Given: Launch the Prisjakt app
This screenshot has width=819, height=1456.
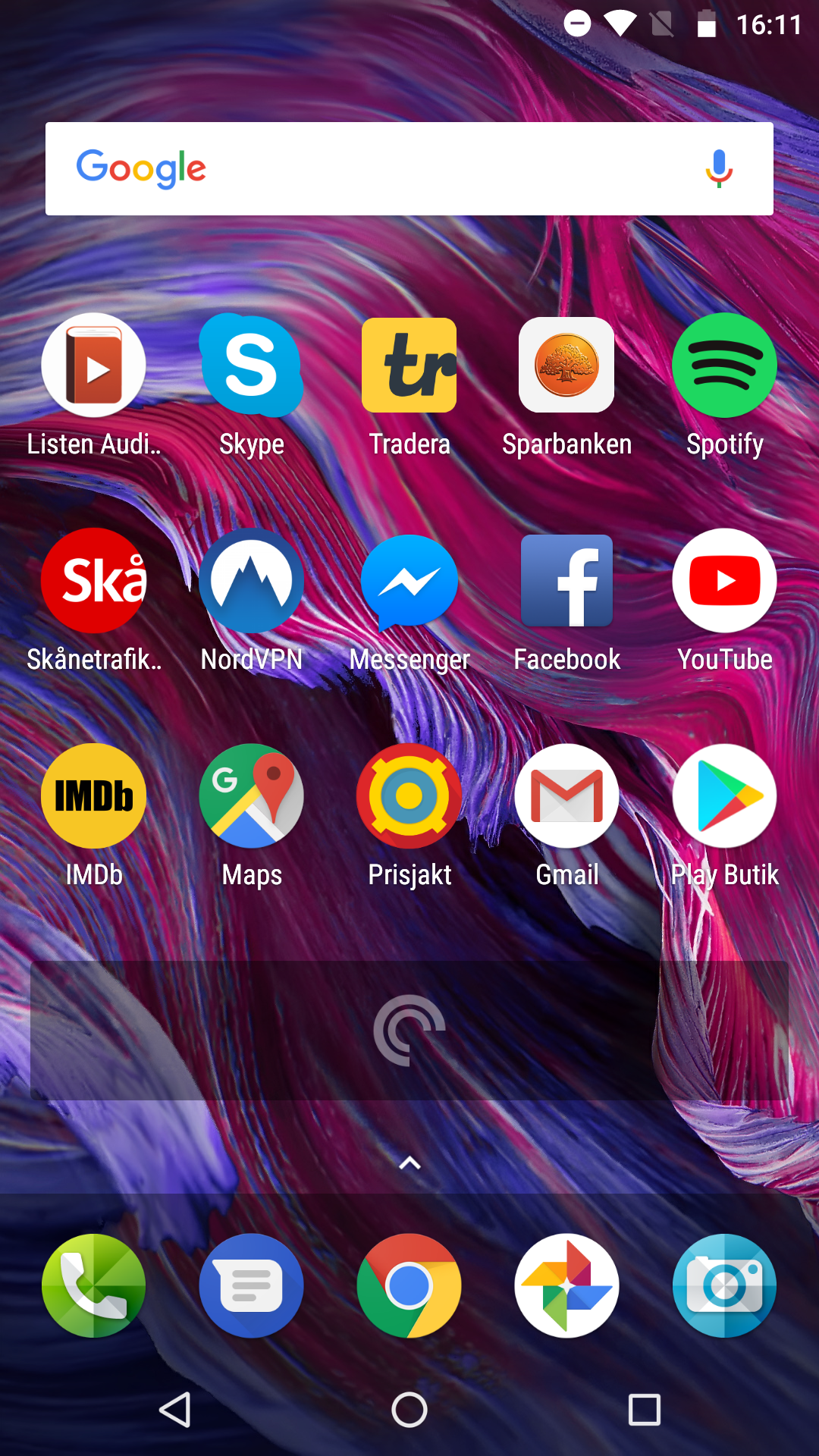Looking at the screenshot, I should click(x=409, y=796).
